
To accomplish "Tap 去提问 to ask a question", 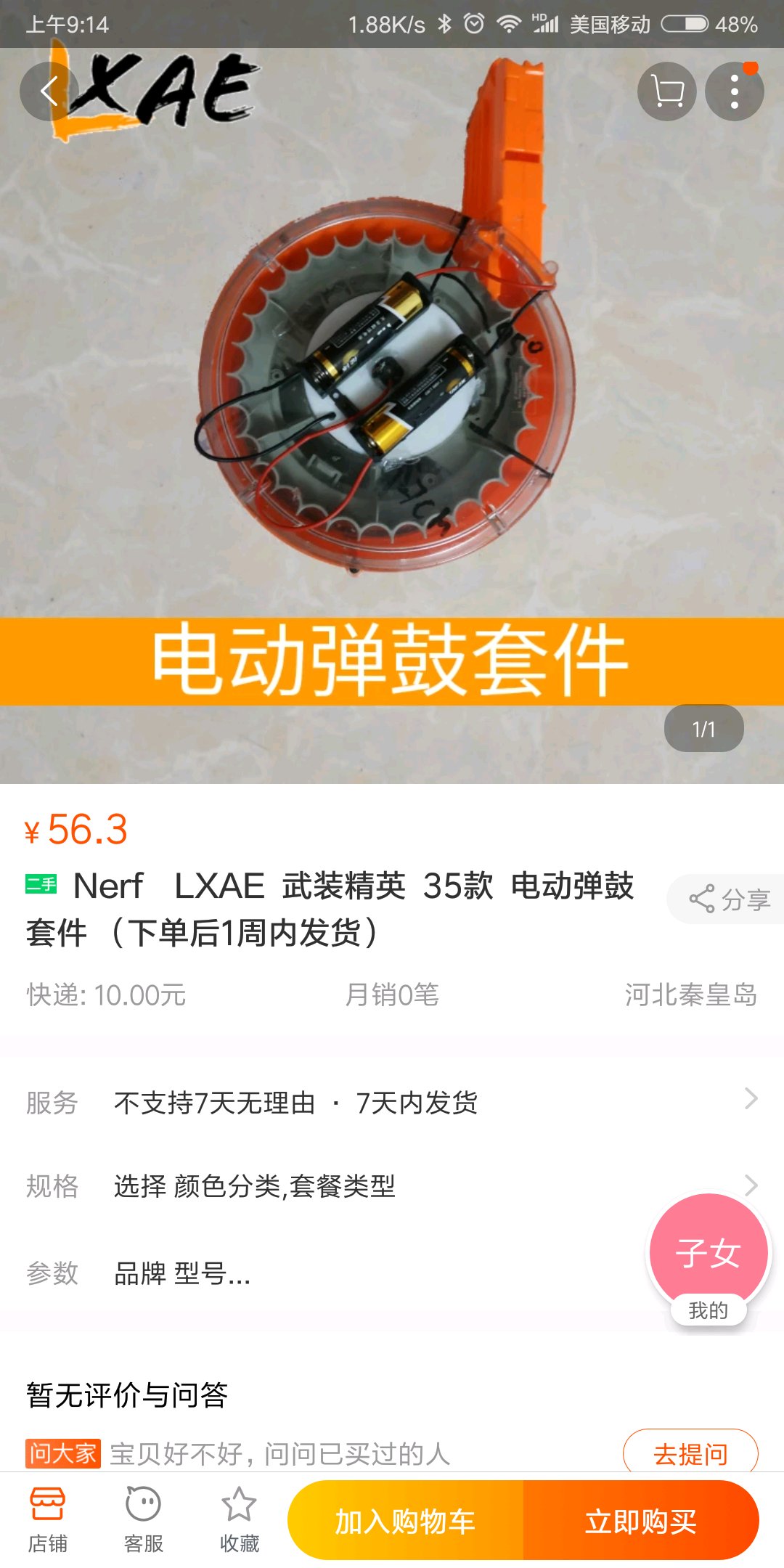I will click(x=690, y=1453).
